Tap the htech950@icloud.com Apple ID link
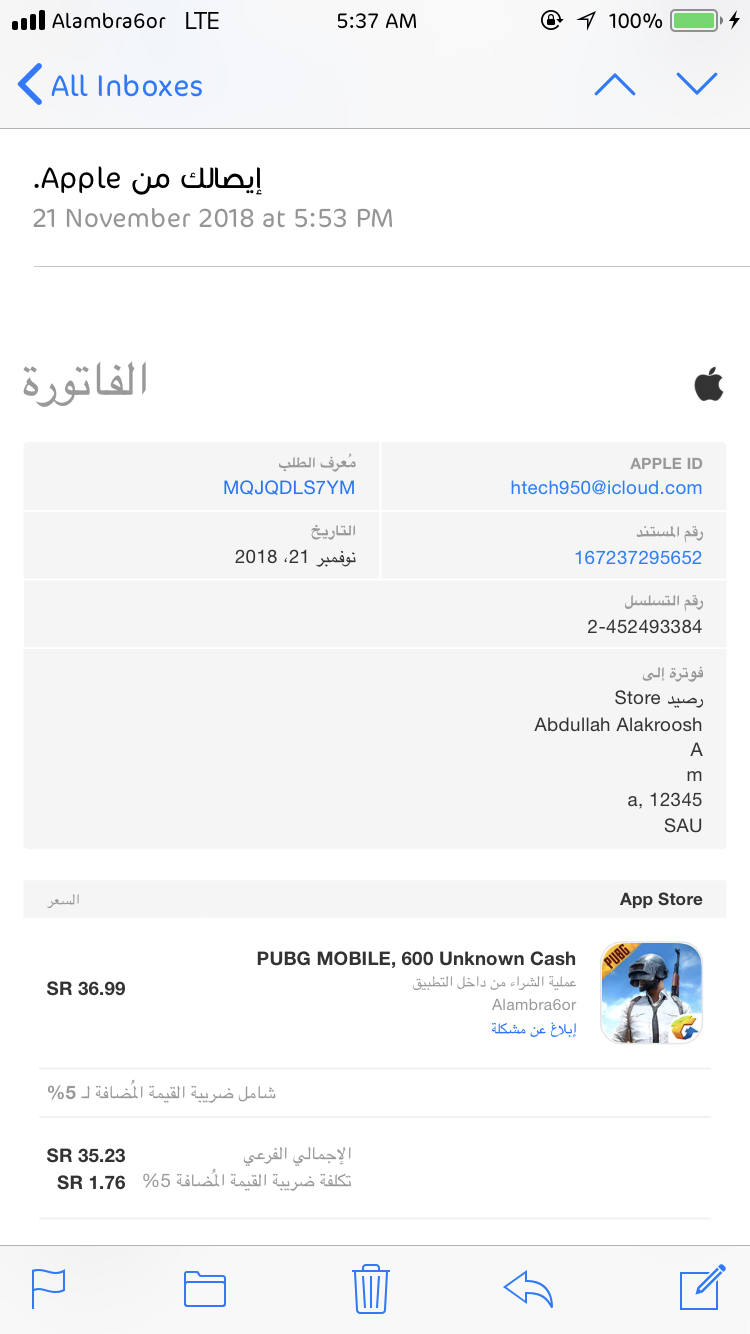 tap(606, 488)
